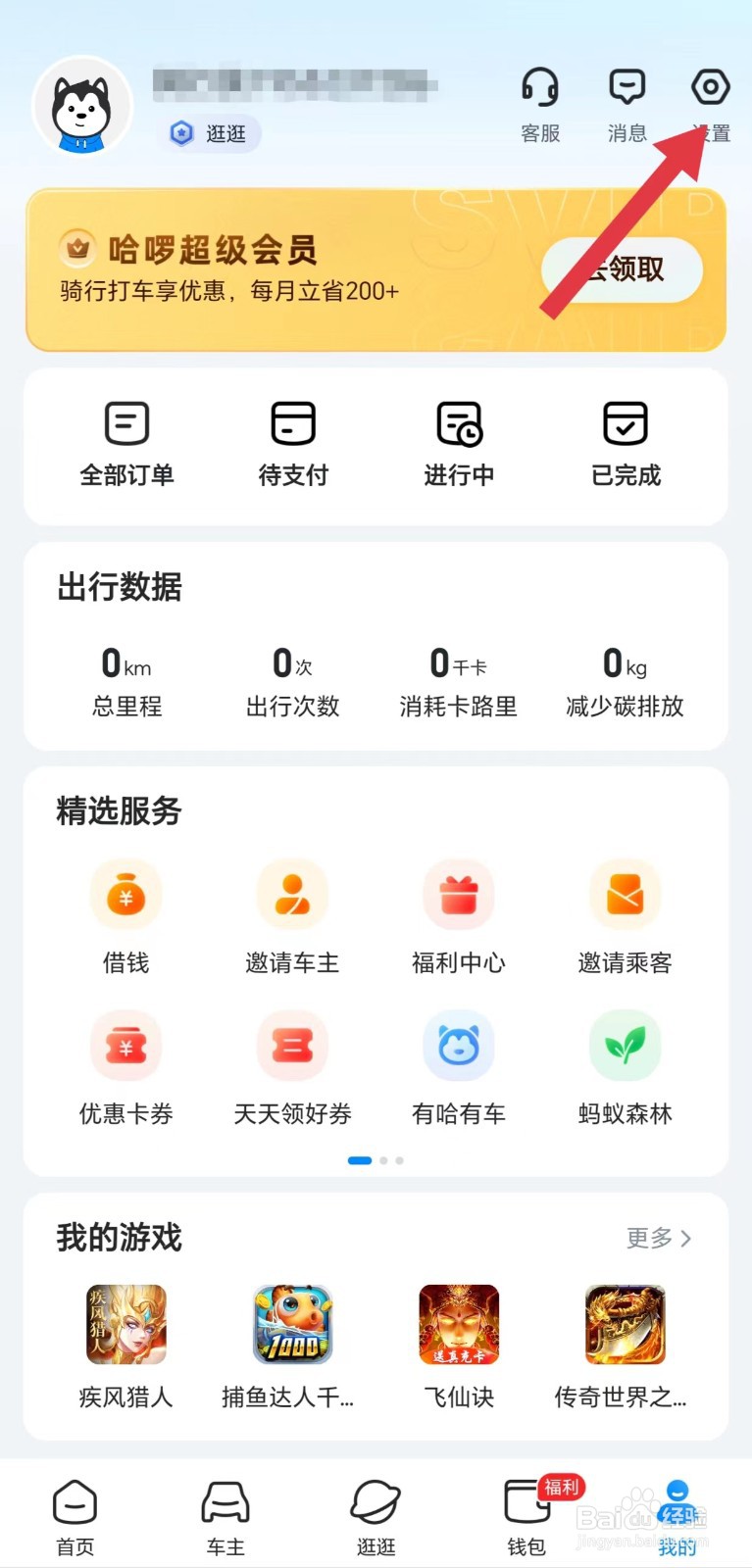Expand 更多 to see more games
The width and height of the screenshot is (752, 1568).
(x=659, y=1239)
